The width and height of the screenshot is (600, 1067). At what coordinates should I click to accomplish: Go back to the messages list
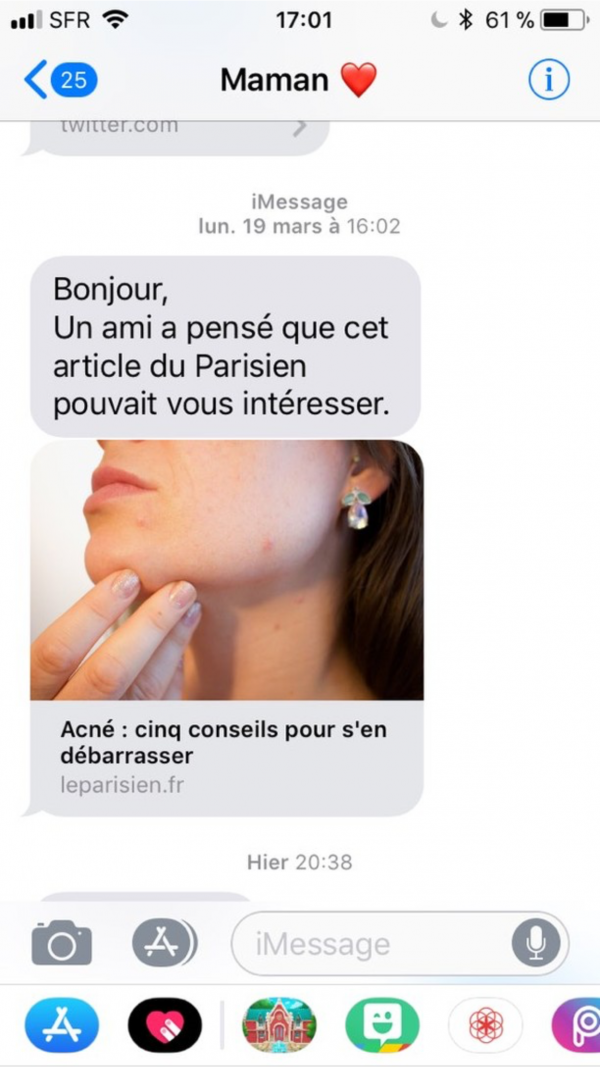point(60,80)
